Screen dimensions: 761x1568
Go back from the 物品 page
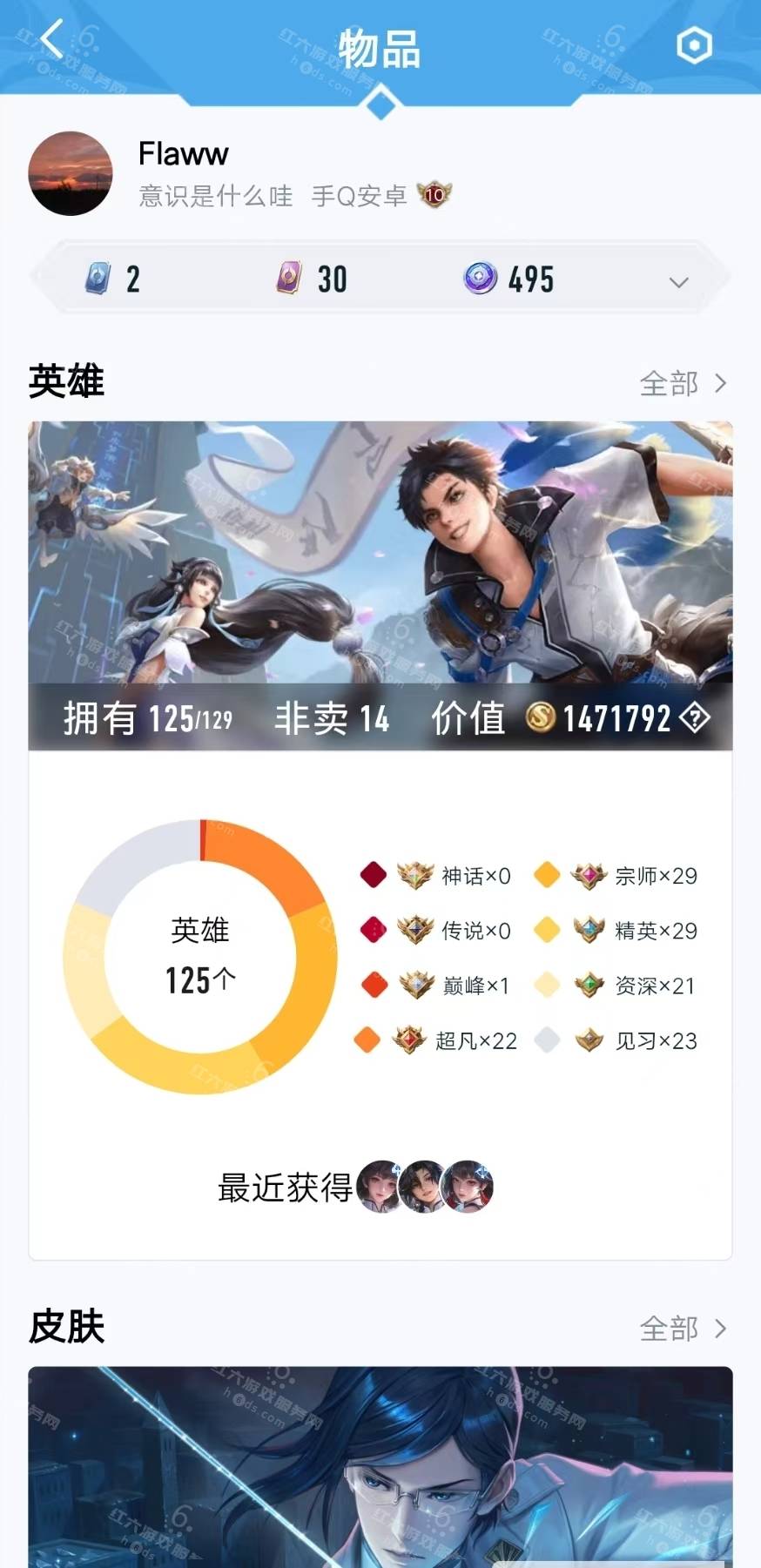52,40
